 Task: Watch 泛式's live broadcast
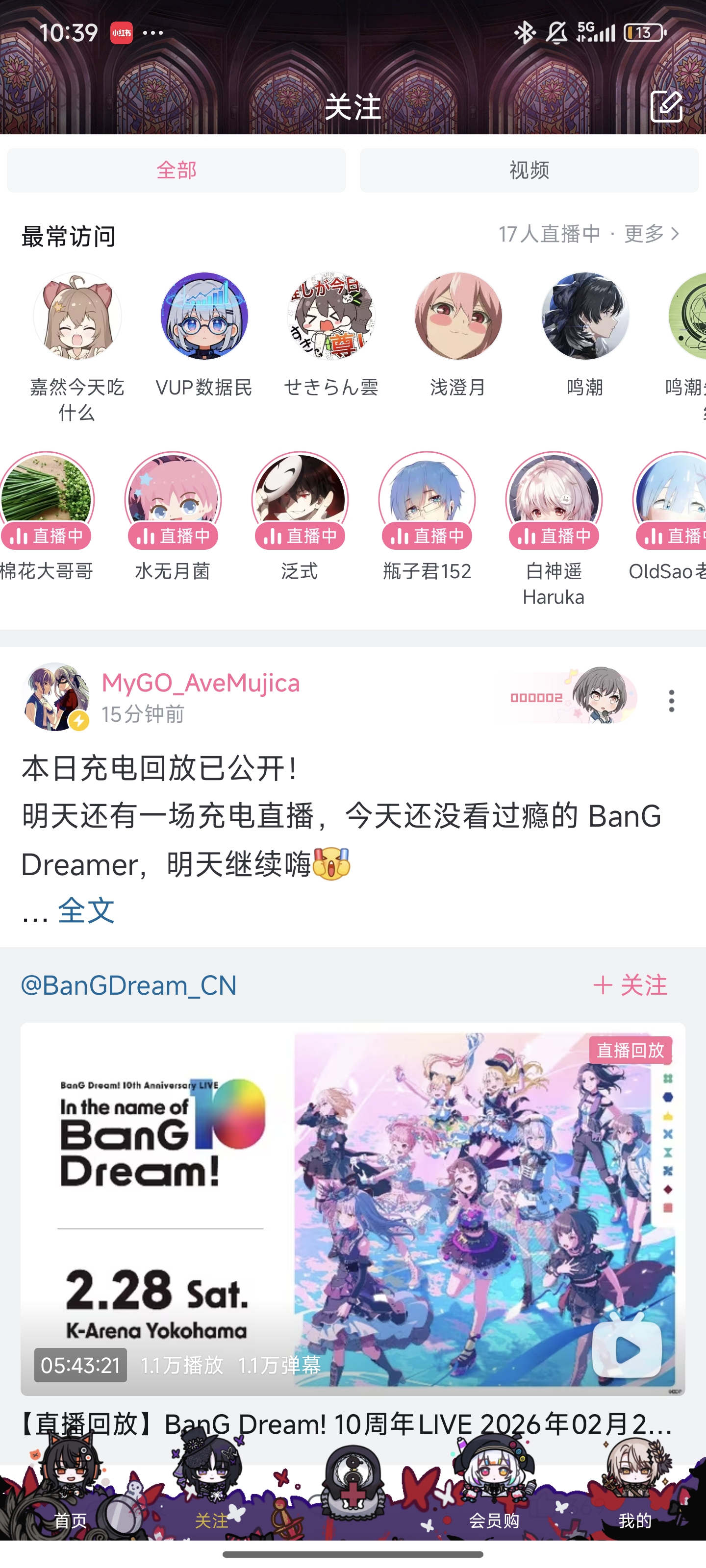click(x=300, y=500)
